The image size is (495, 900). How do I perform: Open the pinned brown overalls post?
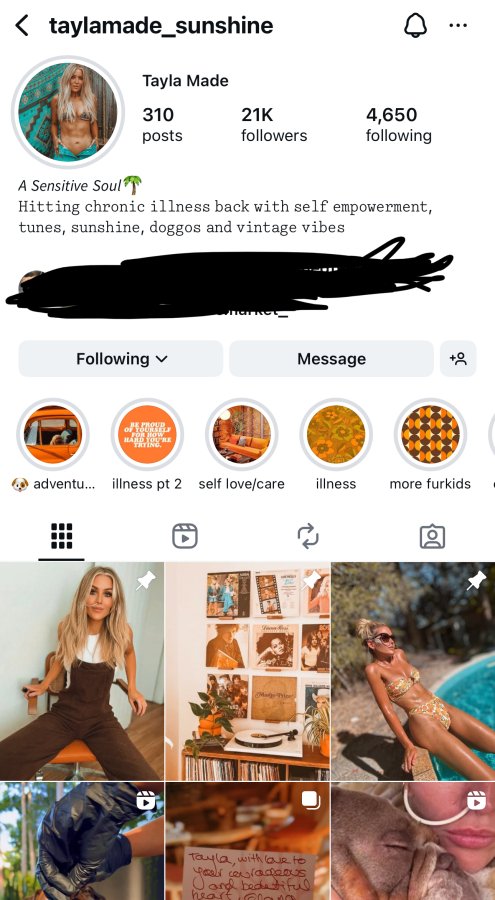pyautogui.click(x=82, y=672)
